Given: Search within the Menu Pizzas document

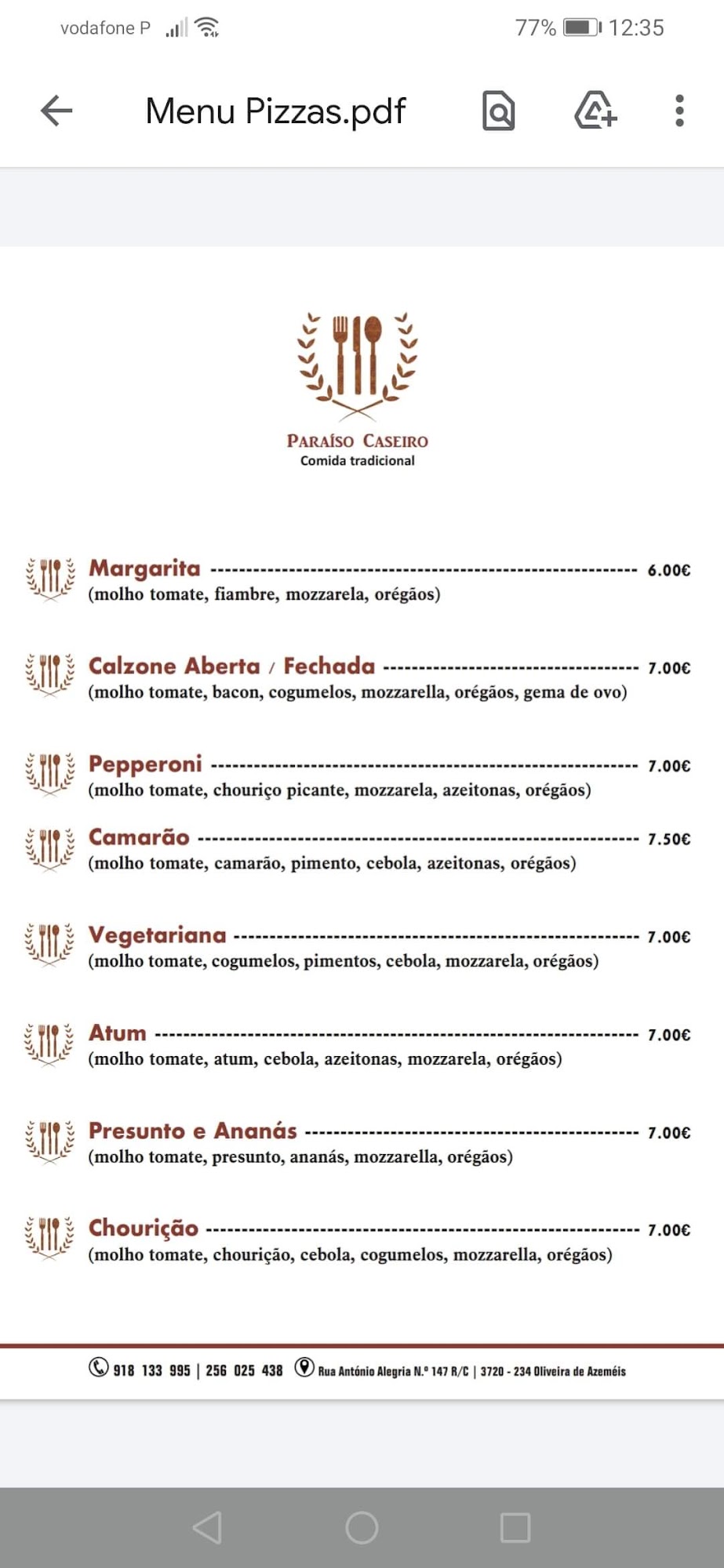Looking at the screenshot, I should click(498, 111).
